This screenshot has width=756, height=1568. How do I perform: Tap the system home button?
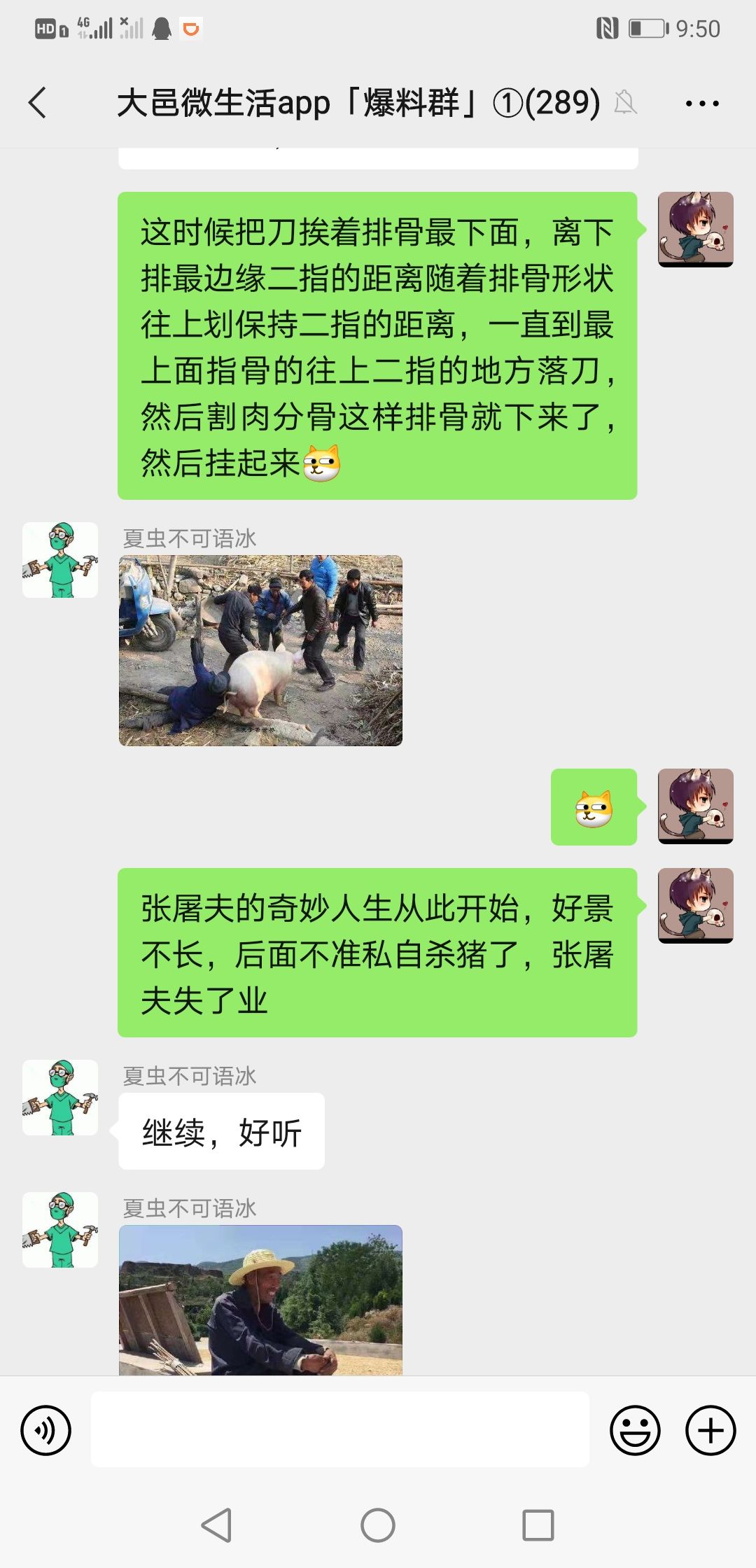[378, 1525]
